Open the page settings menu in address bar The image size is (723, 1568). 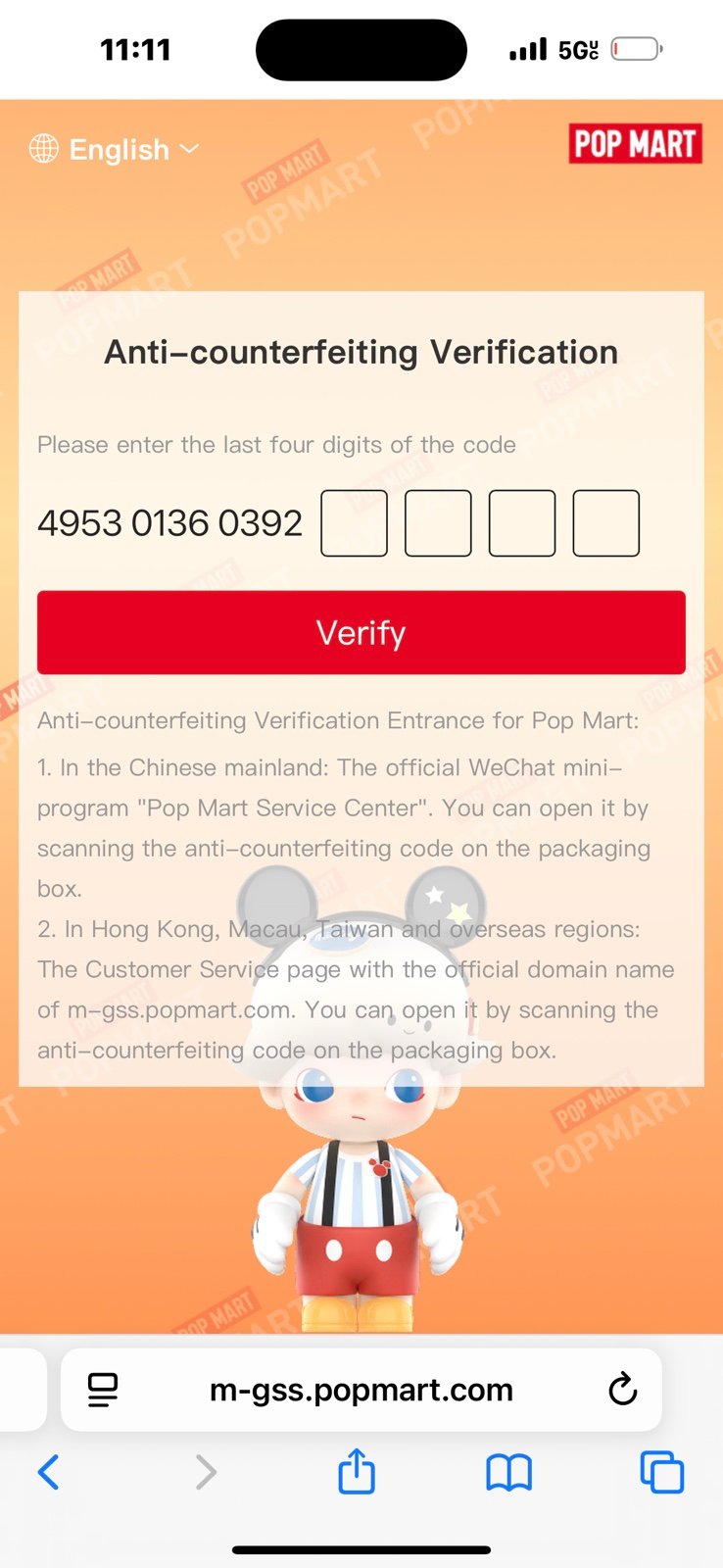(x=103, y=1390)
